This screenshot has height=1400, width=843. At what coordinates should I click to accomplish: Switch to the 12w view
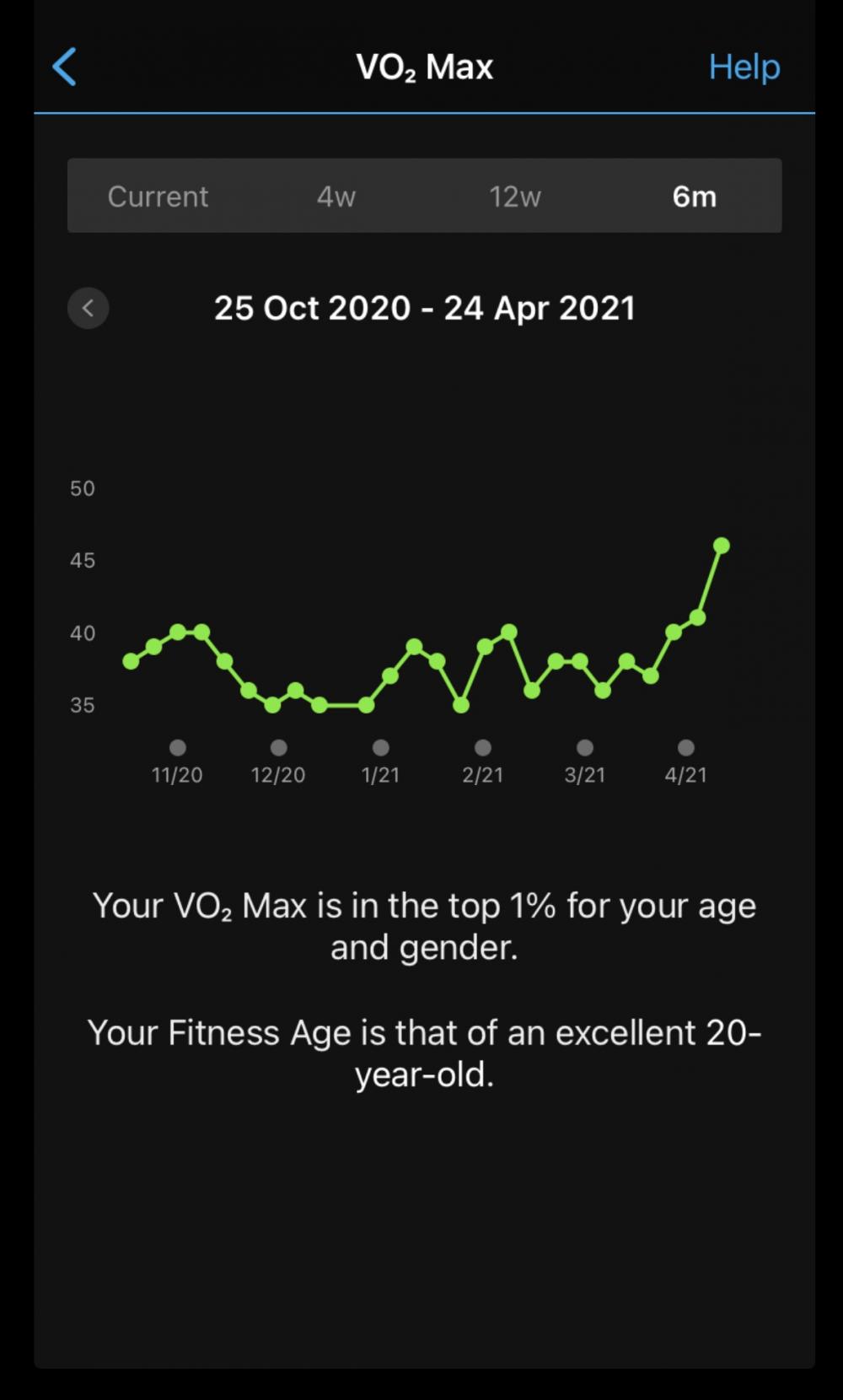514,197
